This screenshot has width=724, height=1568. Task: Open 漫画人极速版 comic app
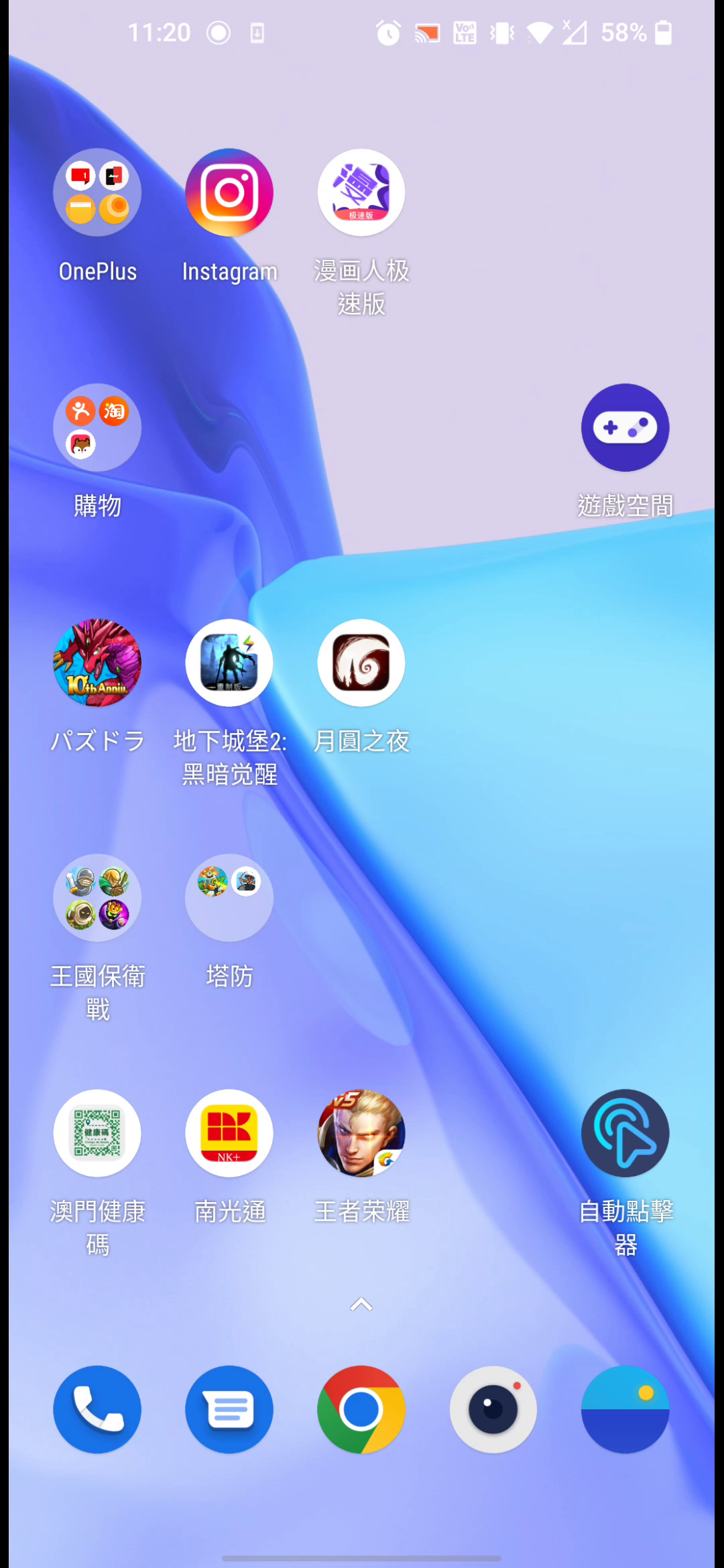coord(361,192)
